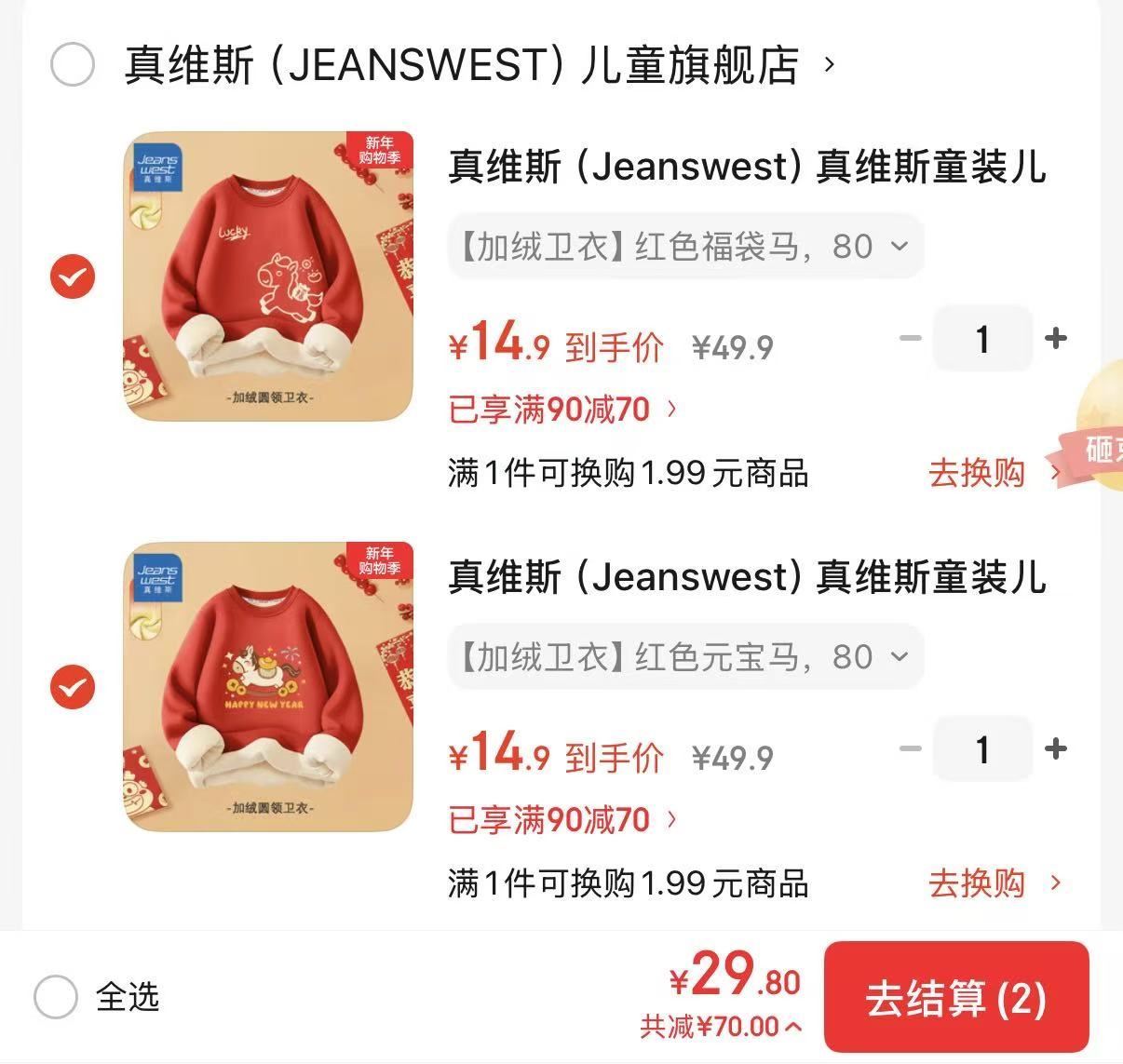Image resolution: width=1123 pixels, height=1064 pixels.
Task: Expand the 共减¥70.00 discount details
Action: click(x=720, y=1027)
